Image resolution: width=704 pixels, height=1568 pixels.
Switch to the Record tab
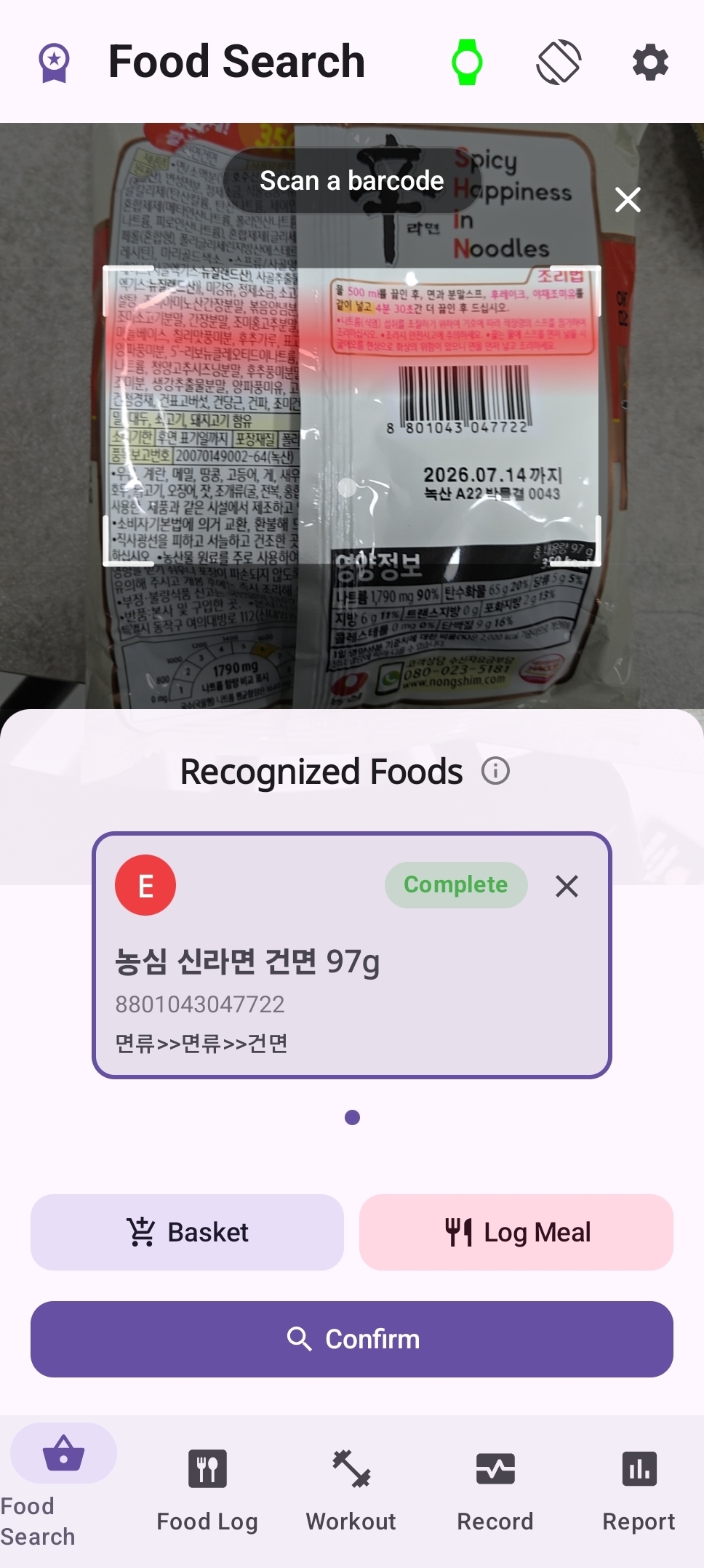[495, 1484]
